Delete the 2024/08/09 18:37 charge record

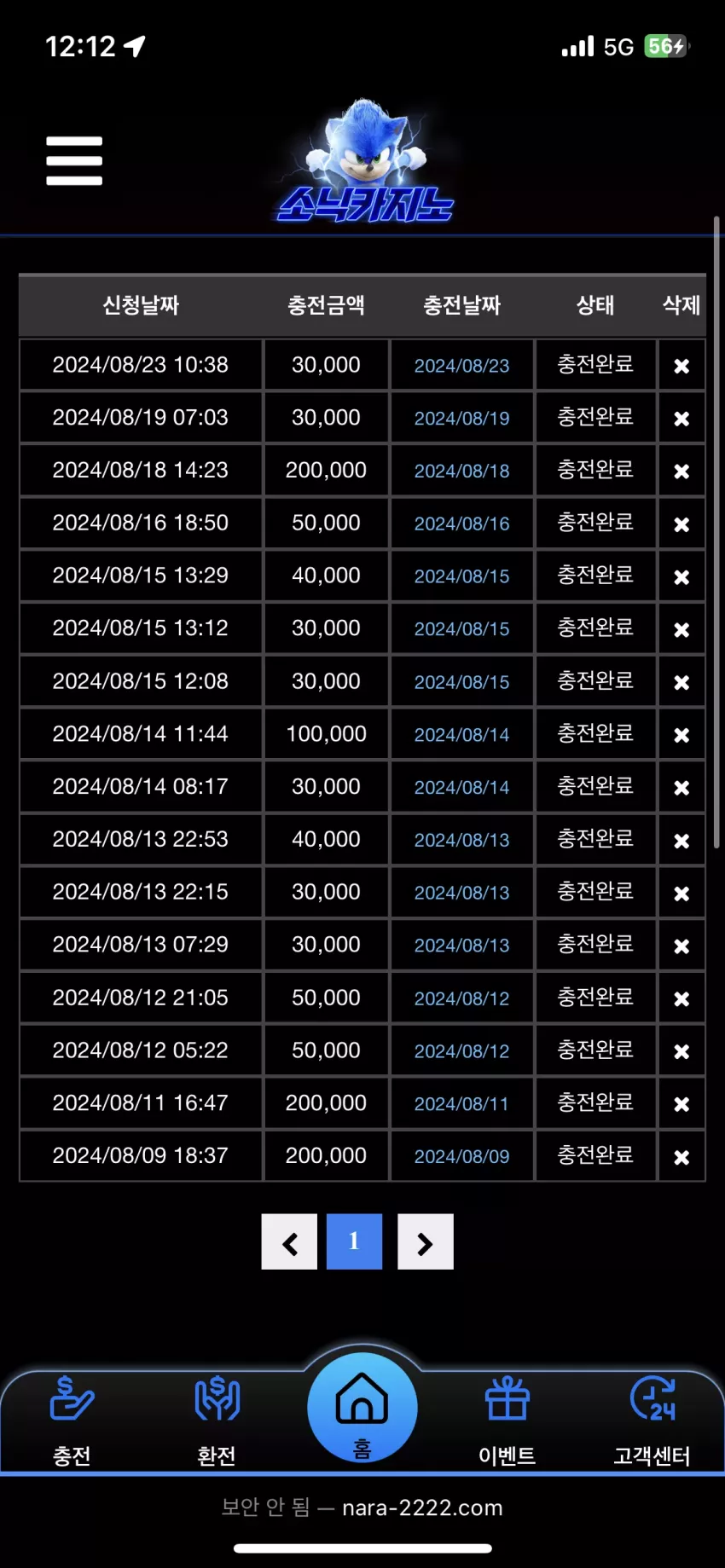coord(681,1157)
